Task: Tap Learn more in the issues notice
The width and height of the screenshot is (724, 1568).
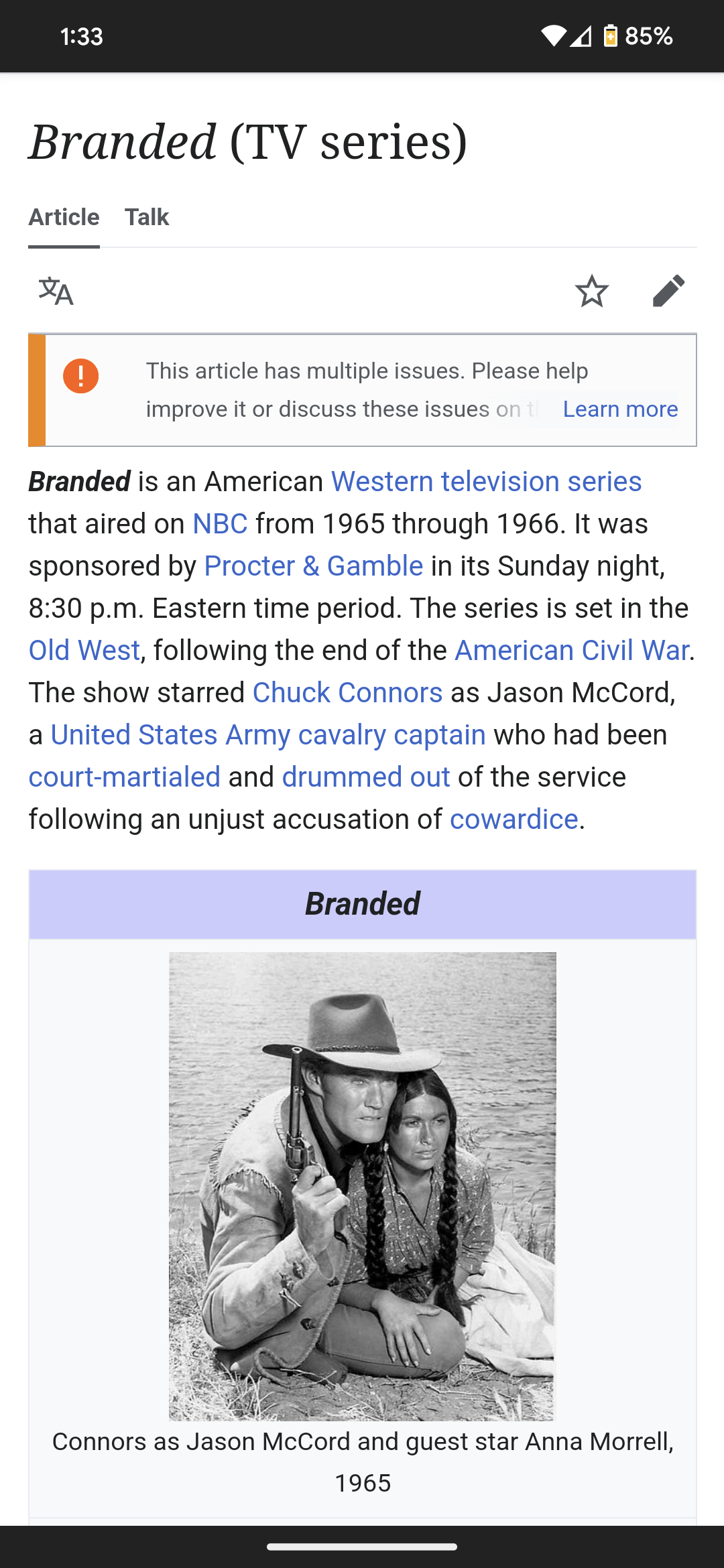Action: [620, 409]
